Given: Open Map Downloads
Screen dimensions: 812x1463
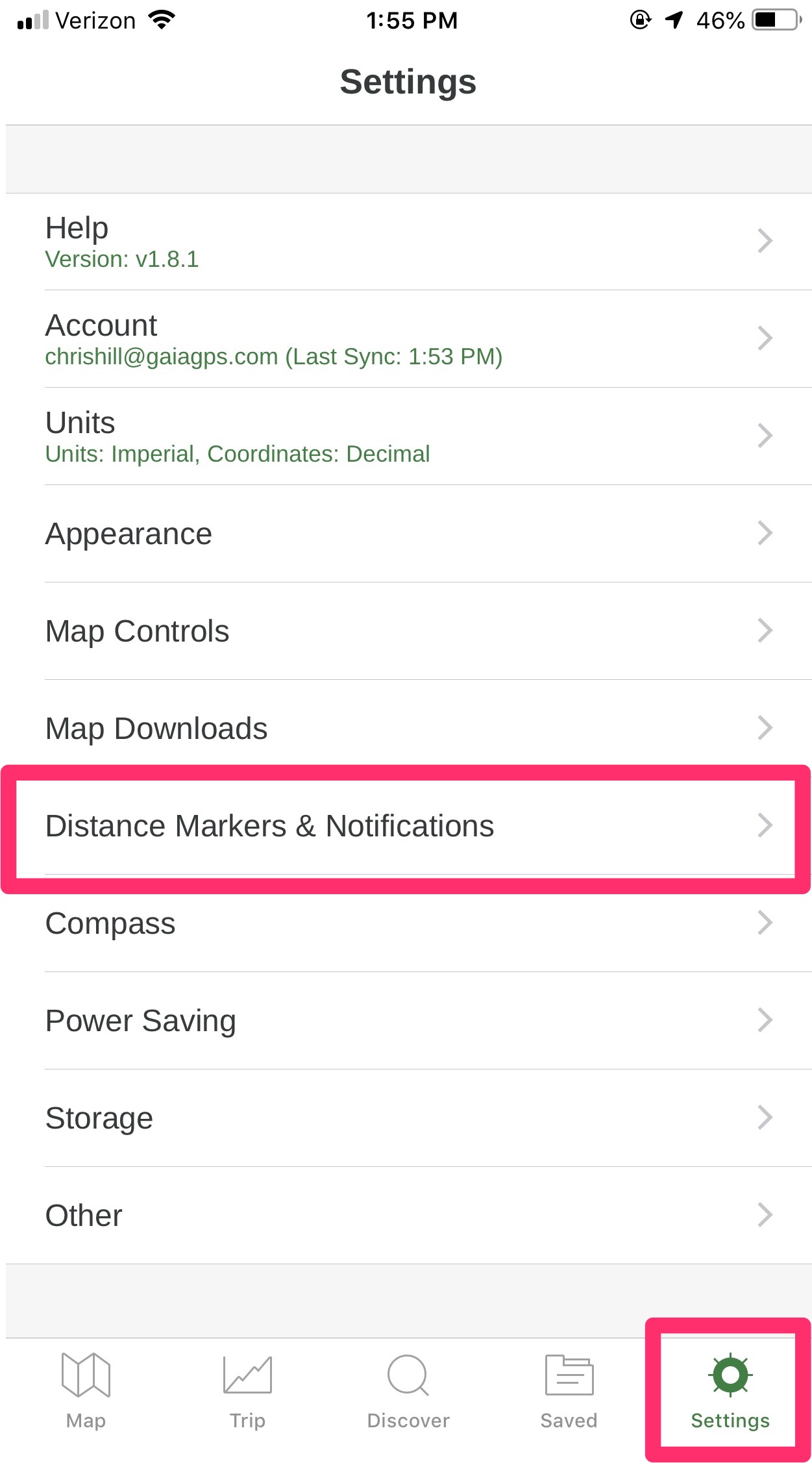Looking at the screenshot, I should pyautogui.click(x=409, y=729).
